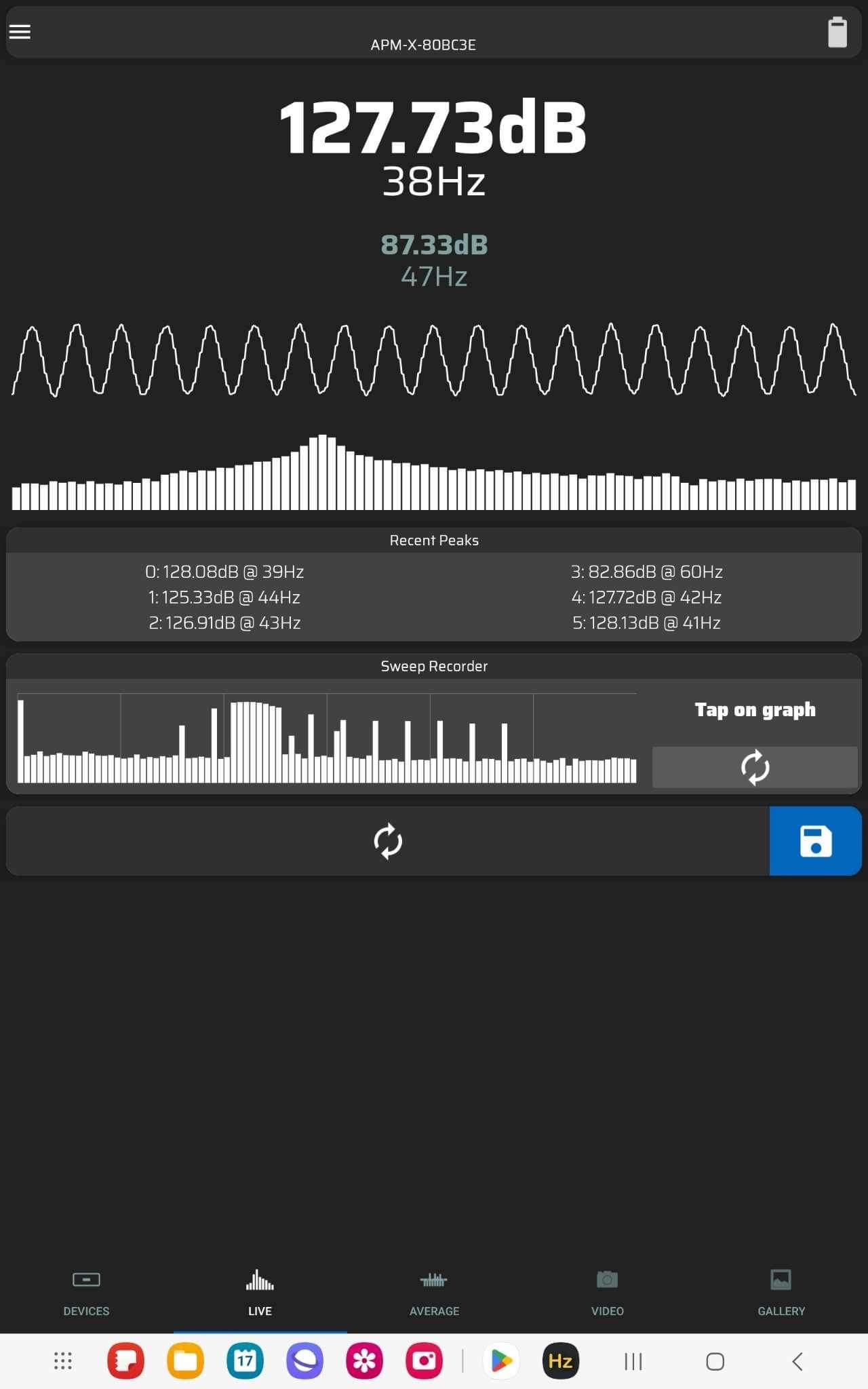Image resolution: width=868 pixels, height=1389 pixels.
Task: Save the measurement with the blue disk button
Action: 816,841
